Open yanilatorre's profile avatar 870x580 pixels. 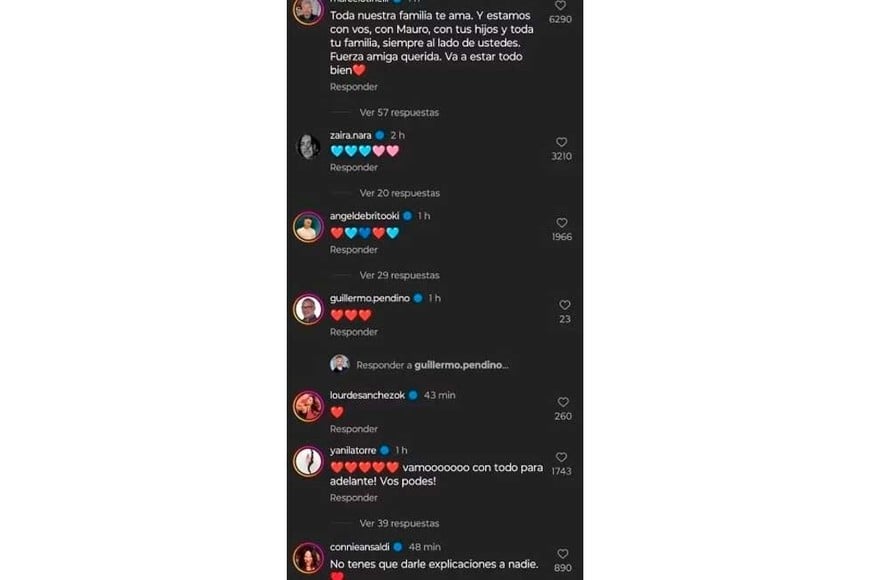point(308,461)
